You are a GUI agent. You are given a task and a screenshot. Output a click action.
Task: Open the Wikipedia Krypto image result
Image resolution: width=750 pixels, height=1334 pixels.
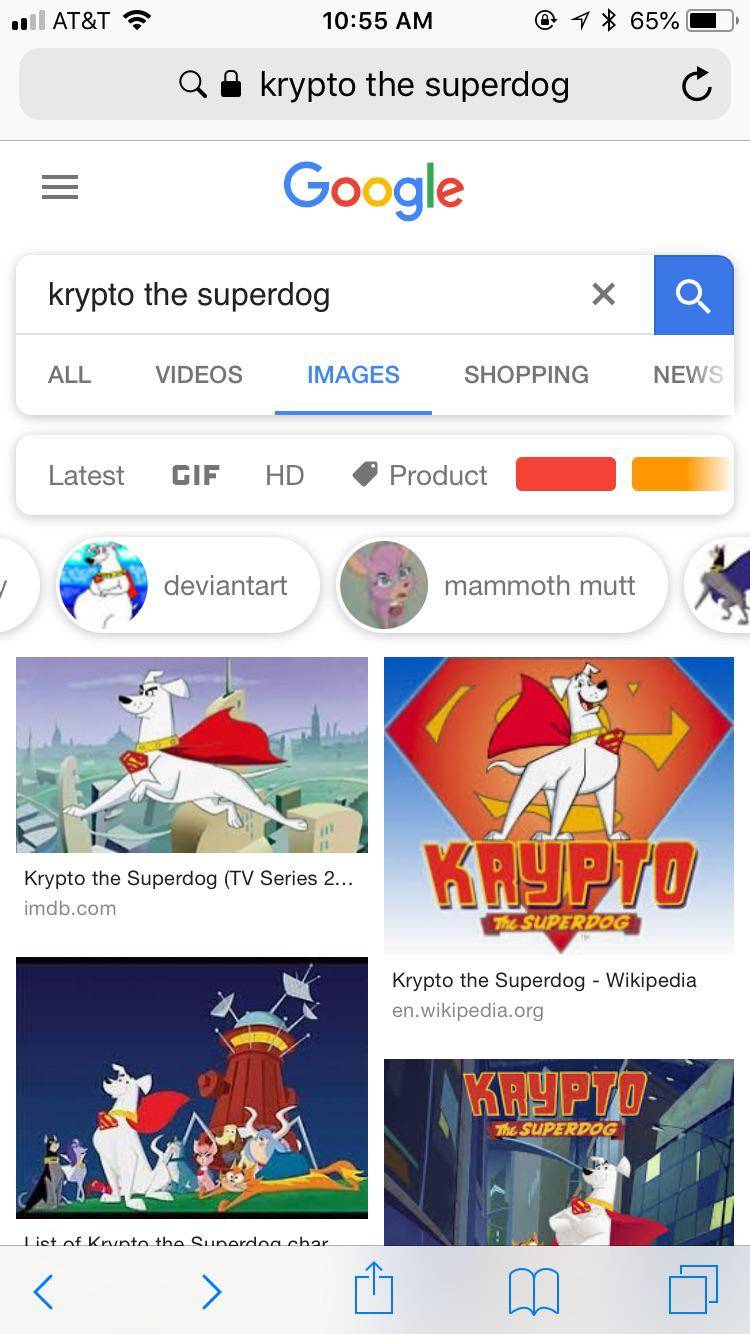coord(558,805)
